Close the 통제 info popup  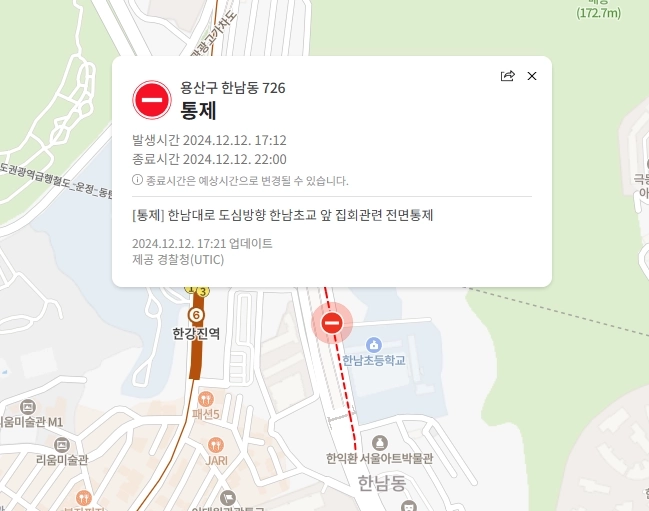tap(532, 76)
